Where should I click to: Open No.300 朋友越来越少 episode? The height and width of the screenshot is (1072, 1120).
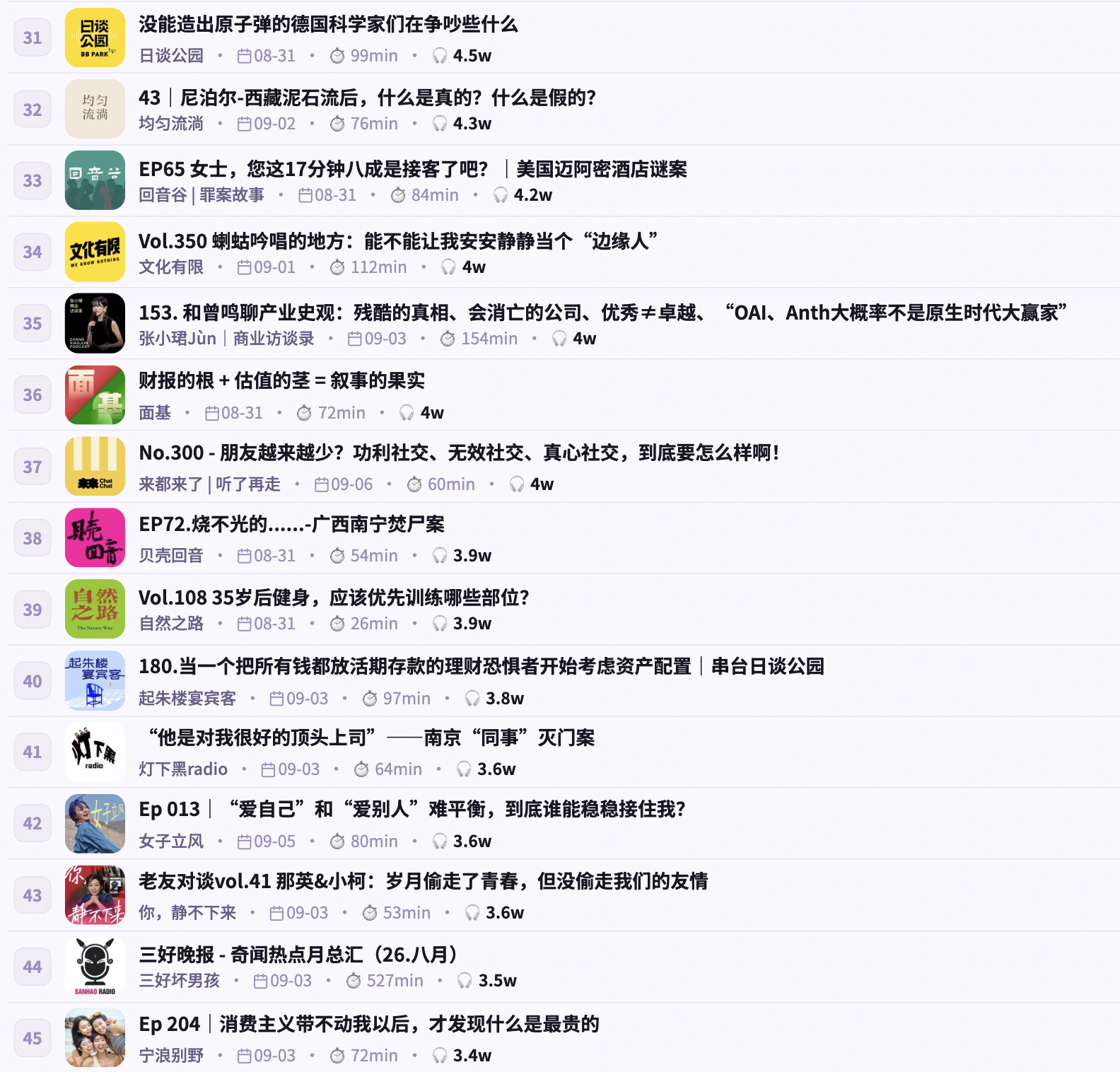click(x=460, y=453)
